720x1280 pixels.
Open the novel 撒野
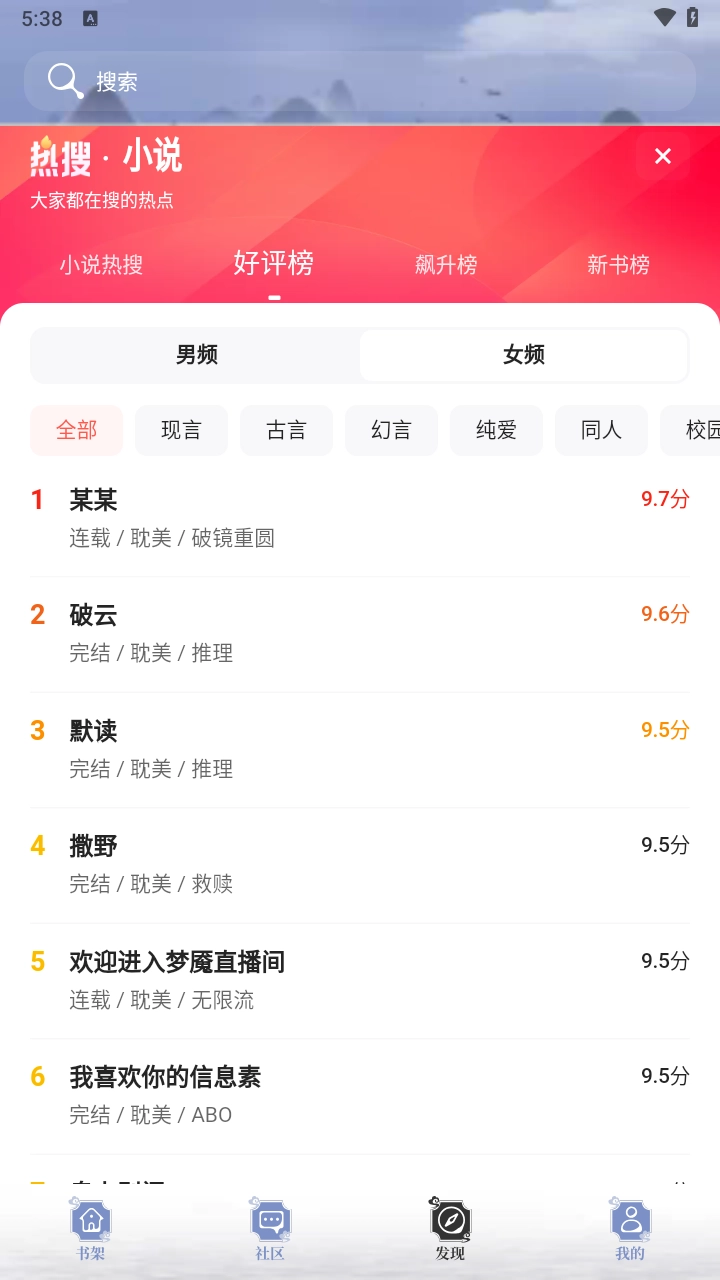pyautogui.click(x=360, y=864)
